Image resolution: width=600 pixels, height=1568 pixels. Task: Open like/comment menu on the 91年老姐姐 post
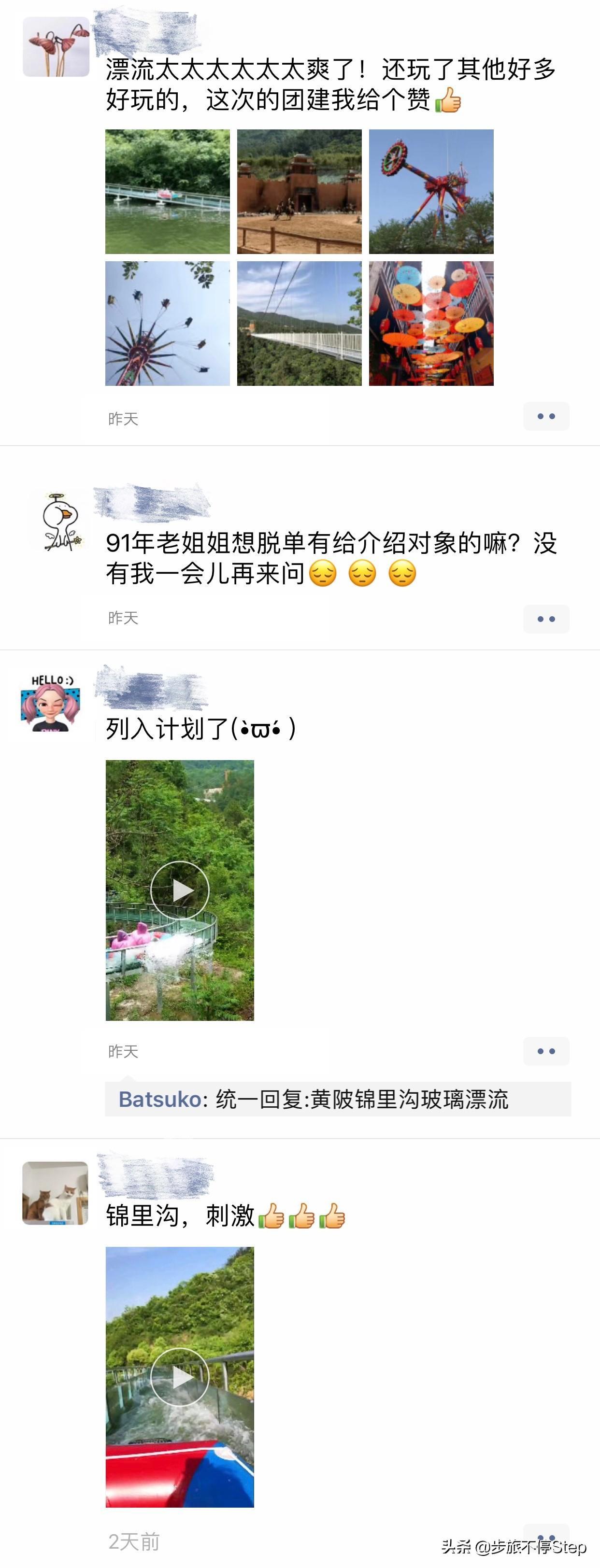pyautogui.click(x=546, y=619)
